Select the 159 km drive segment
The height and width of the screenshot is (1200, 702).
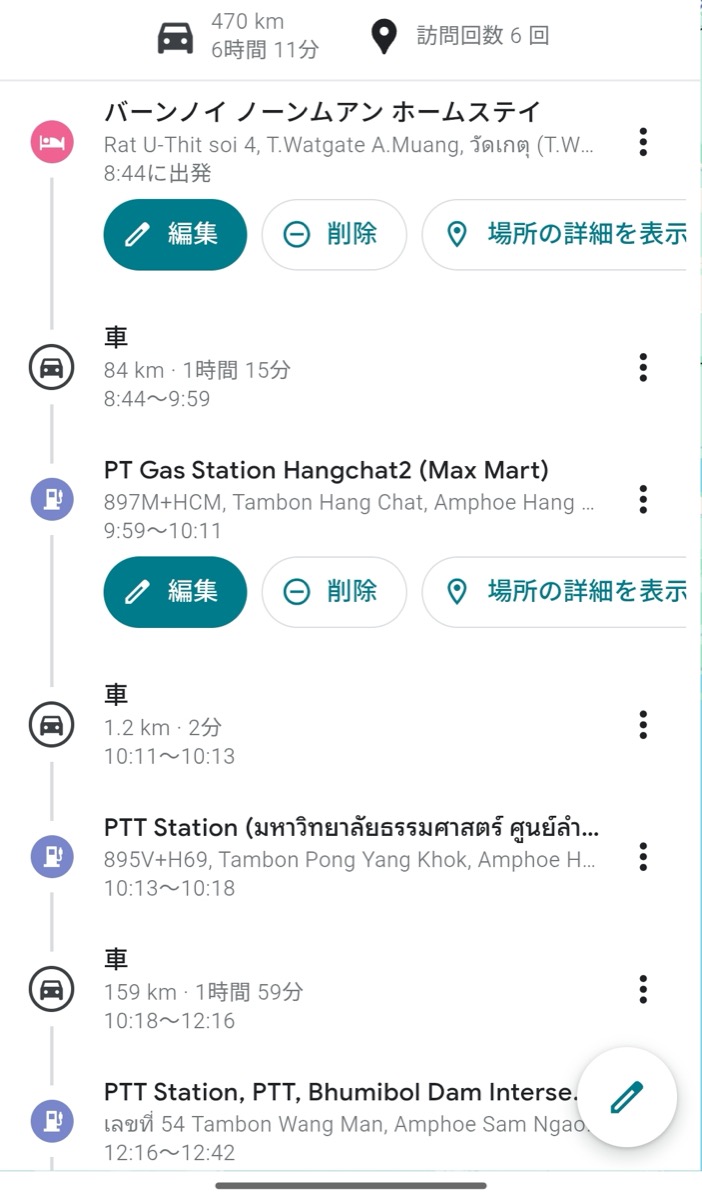[350, 990]
